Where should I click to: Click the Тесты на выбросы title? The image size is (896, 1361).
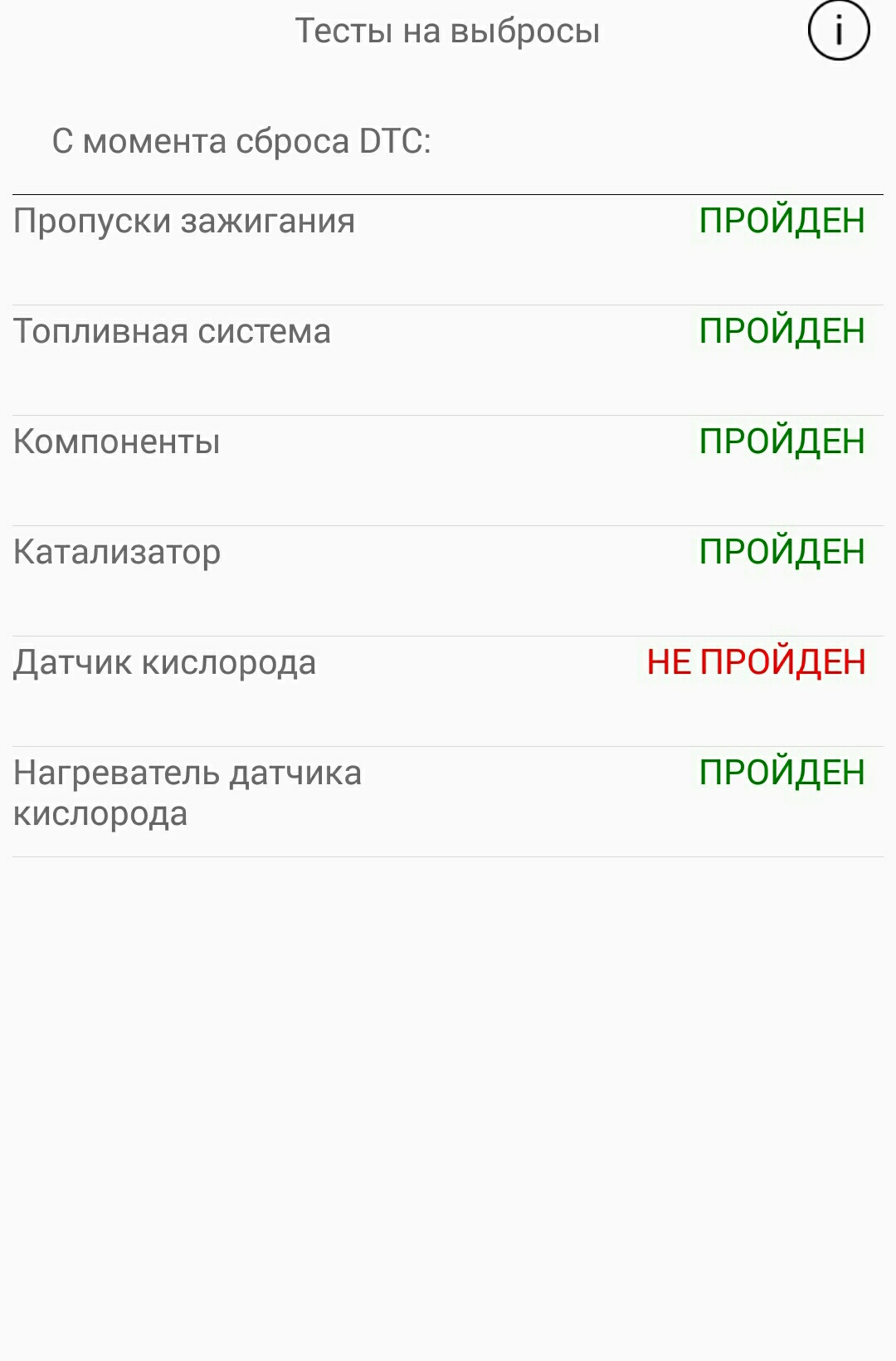point(448,32)
